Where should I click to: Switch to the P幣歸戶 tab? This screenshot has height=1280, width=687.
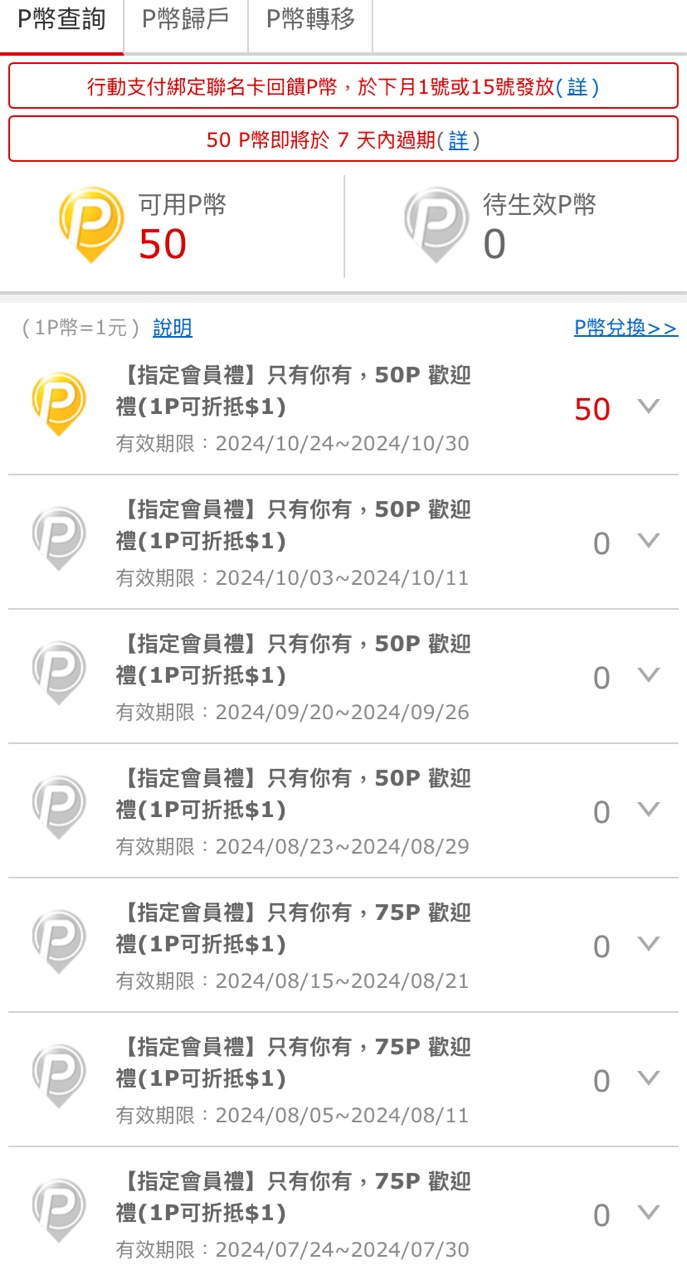(186, 22)
